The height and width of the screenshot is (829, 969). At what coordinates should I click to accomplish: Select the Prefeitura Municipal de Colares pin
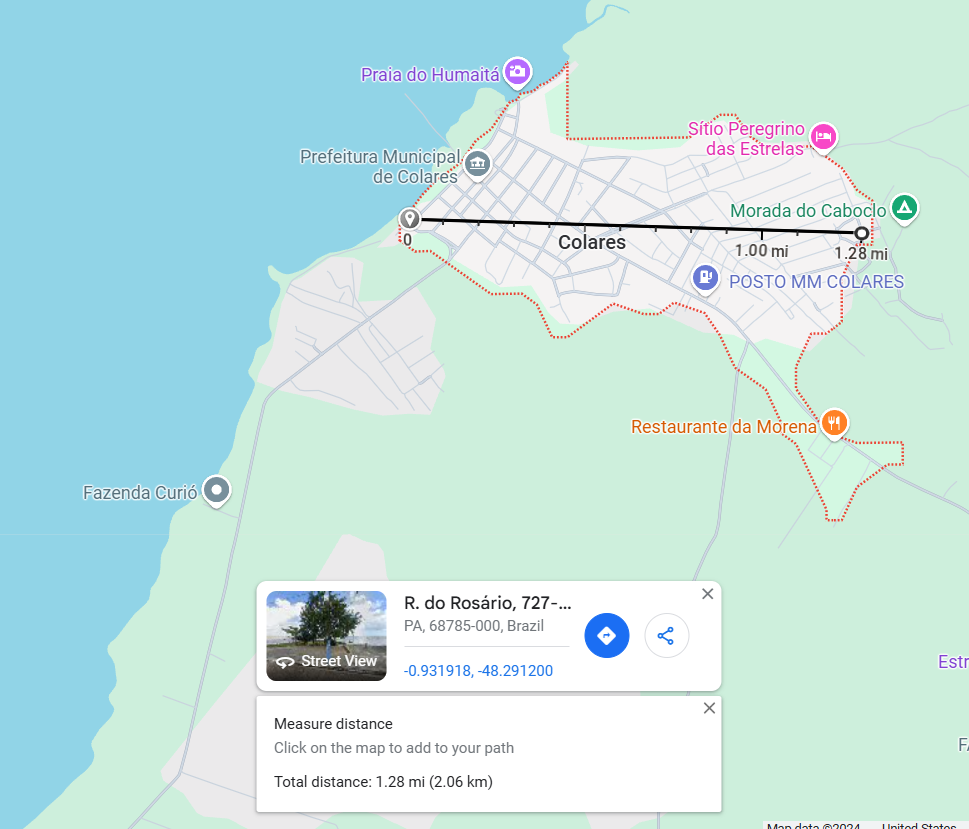coord(478,163)
